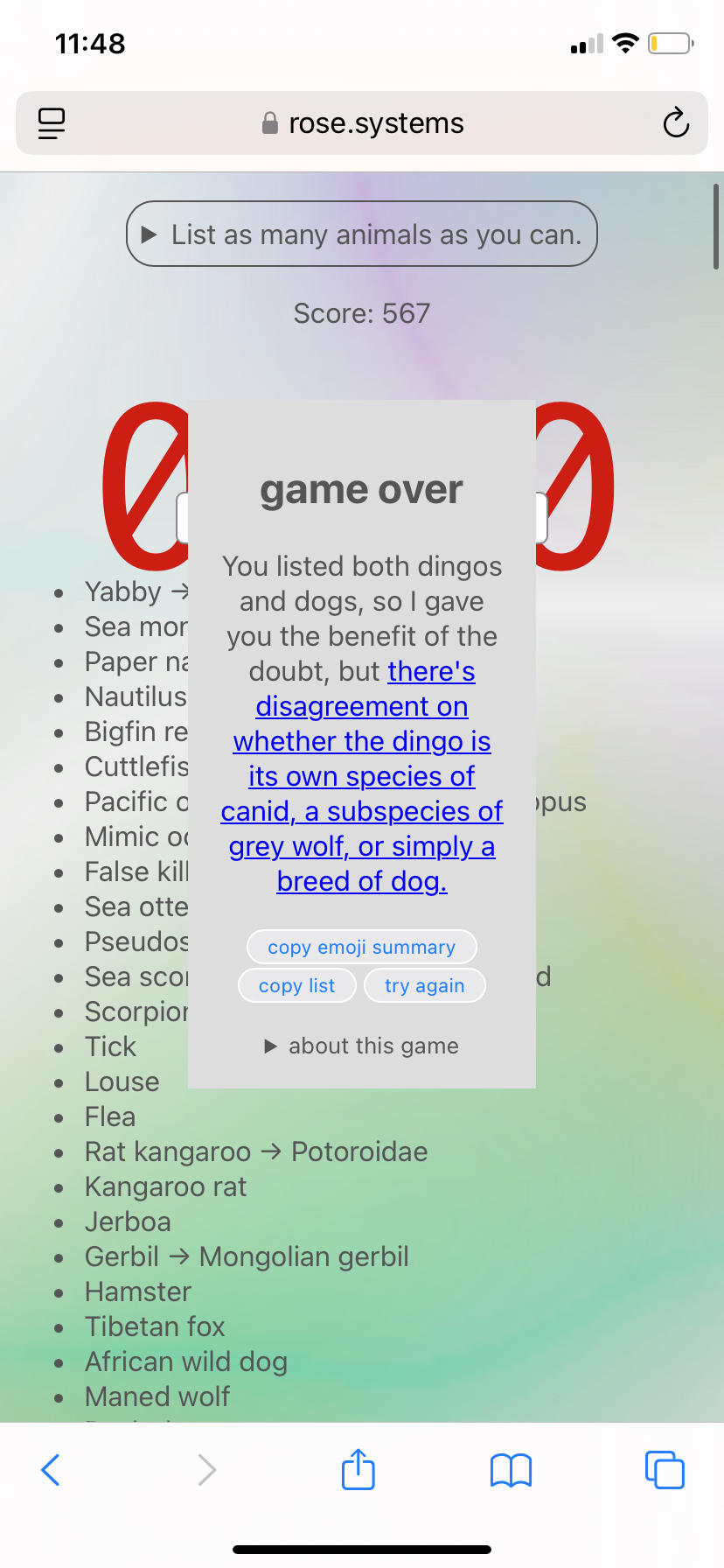Tap try again to restart the game
The height and width of the screenshot is (1568, 724).
[424, 985]
